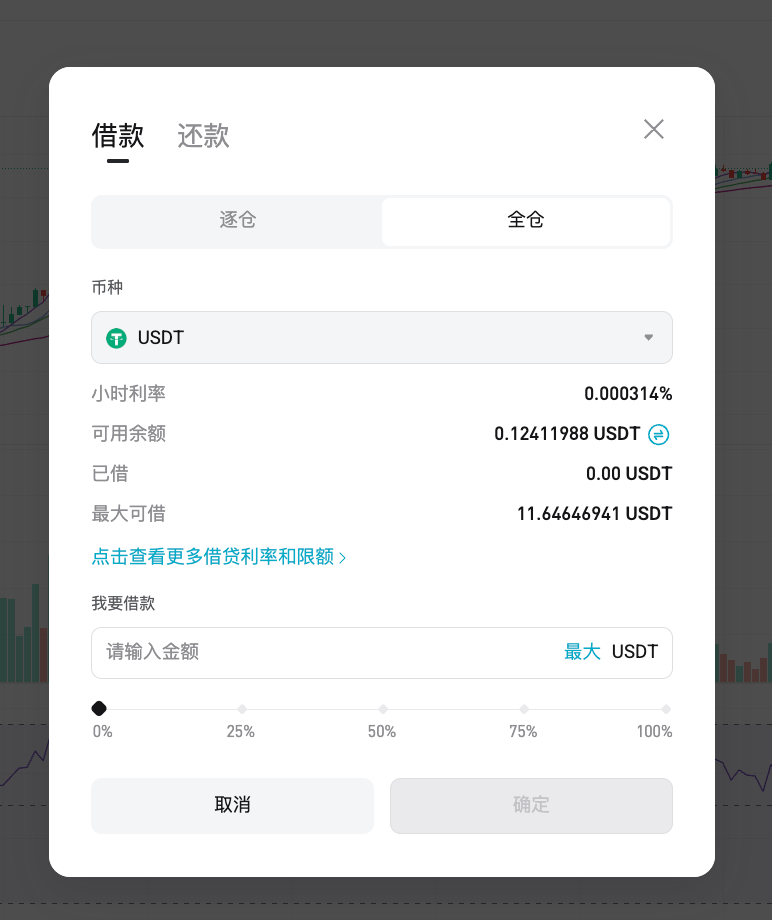Click the 最大 link to fill max amount

[x=582, y=651]
